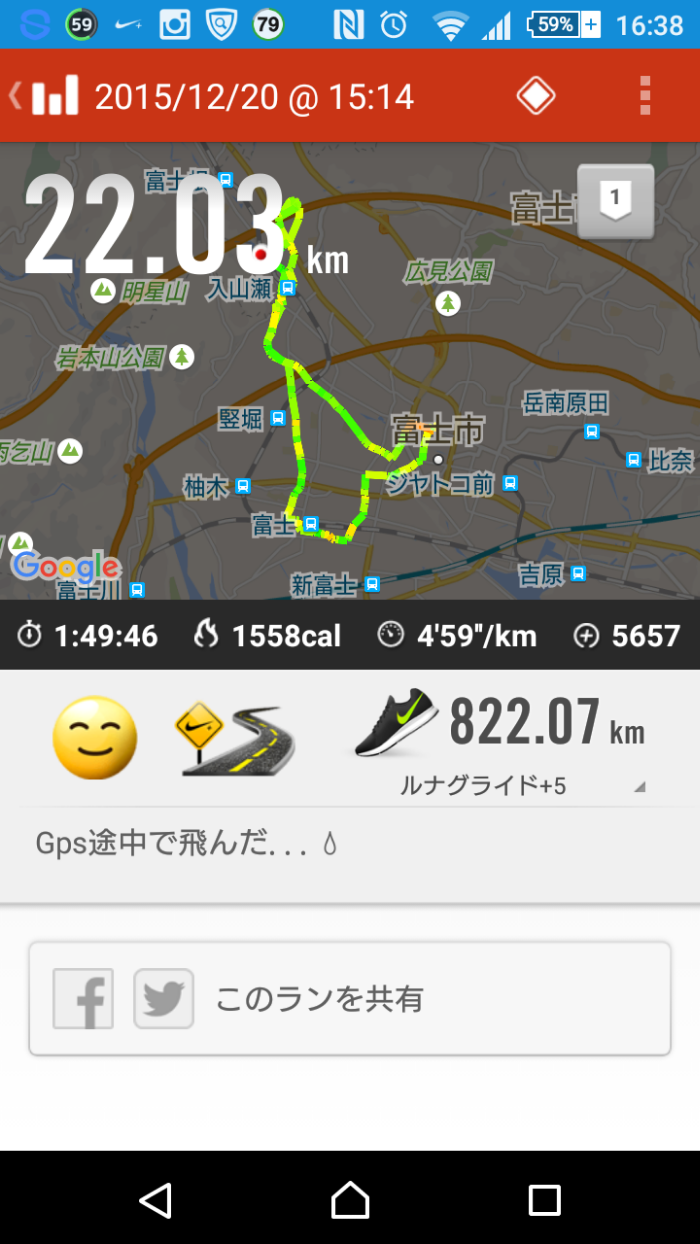Tap the system home button
Image resolution: width=700 pixels, height=1244 pixels.
pyautogui.click(x=350, y=1199)
